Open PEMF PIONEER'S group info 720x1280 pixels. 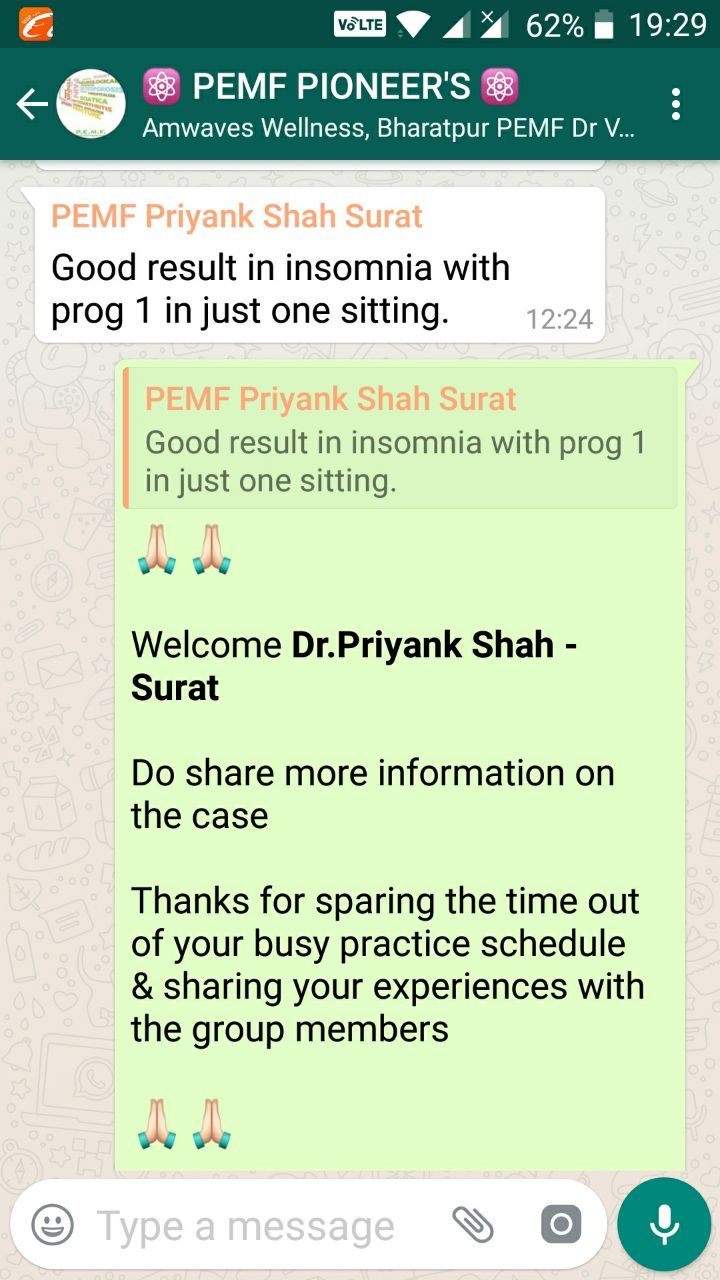pyautogui.click(x=390, y=104)
